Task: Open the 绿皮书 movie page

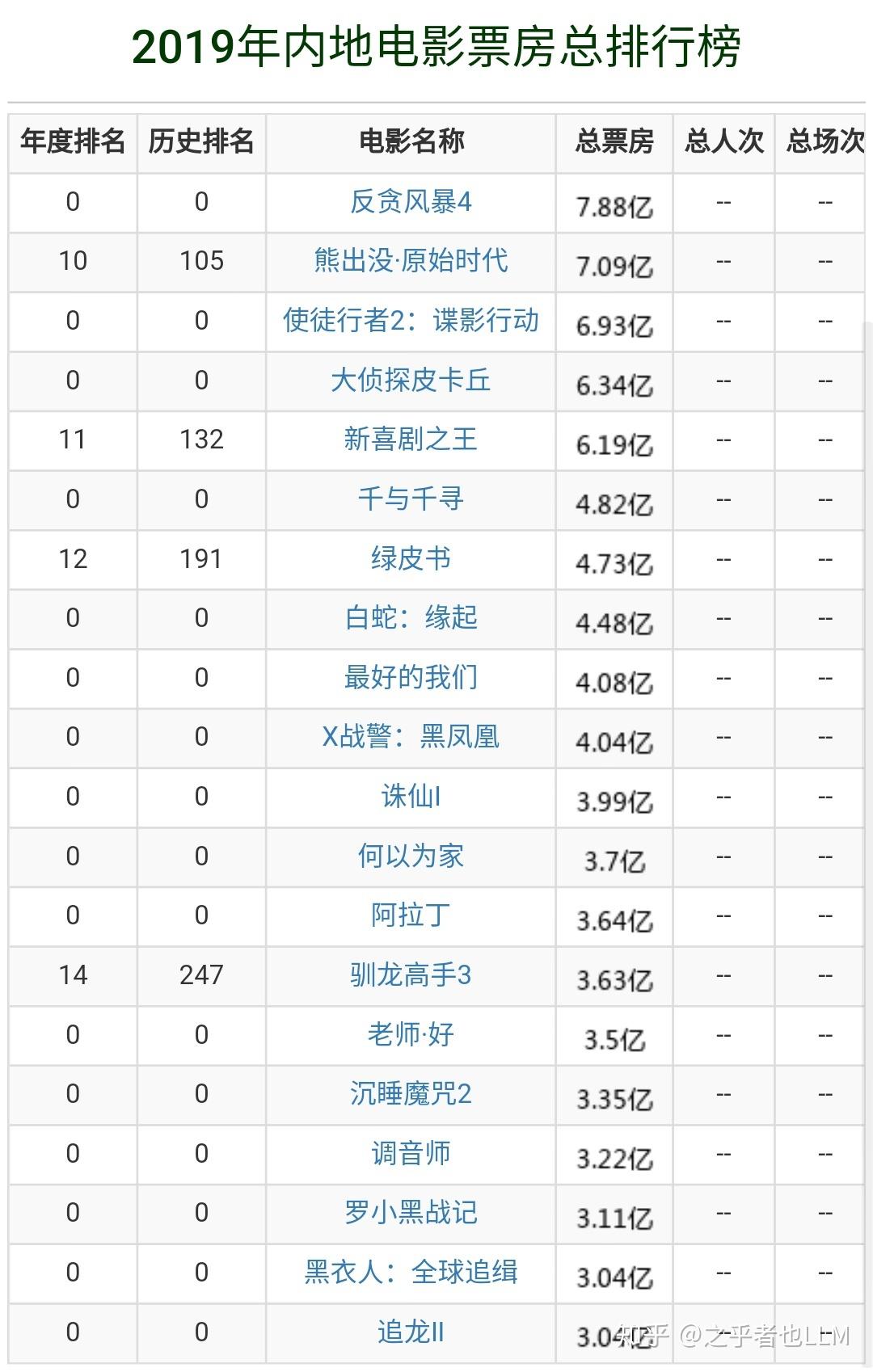Action: (411, 559)
